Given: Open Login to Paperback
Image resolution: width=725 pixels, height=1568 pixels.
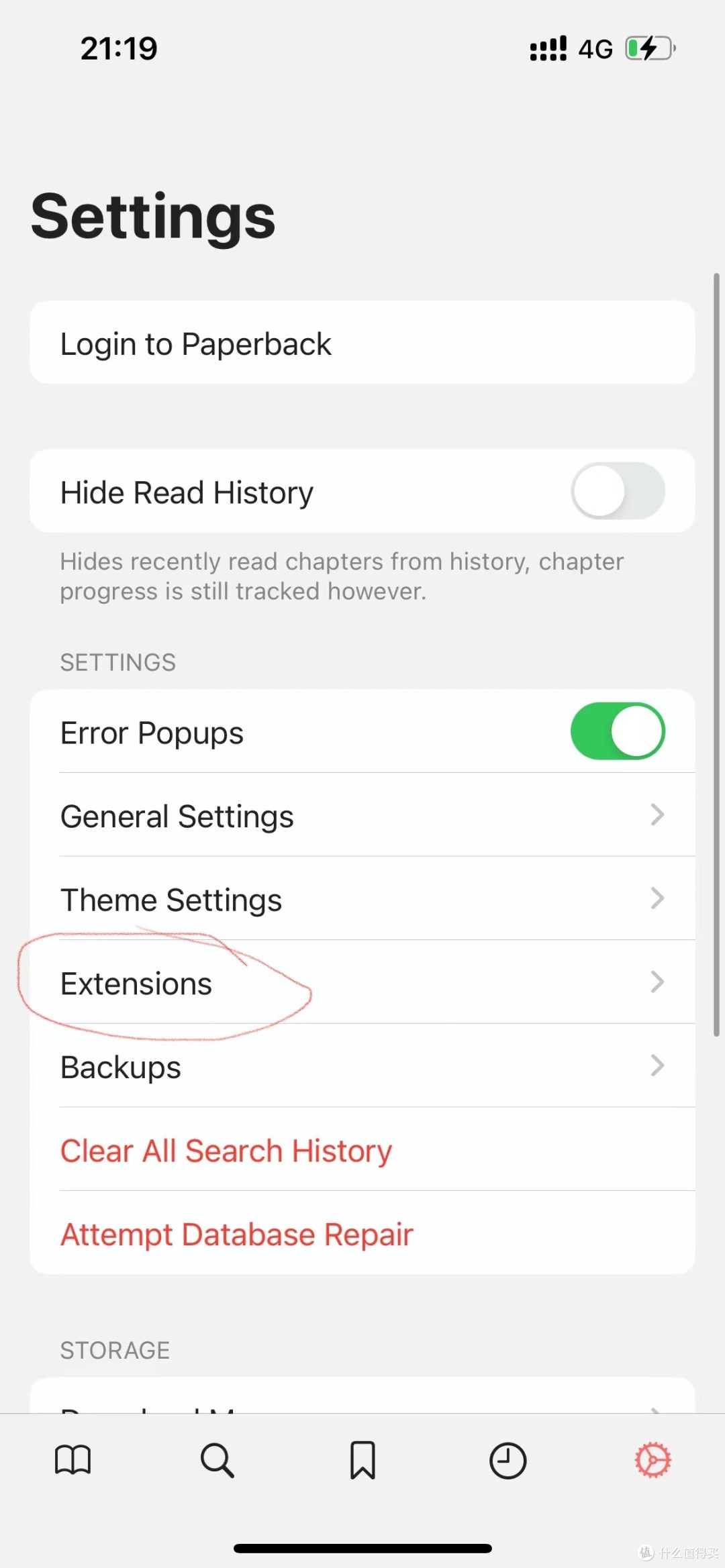Looking at the screenshot, I should (361, 344).
